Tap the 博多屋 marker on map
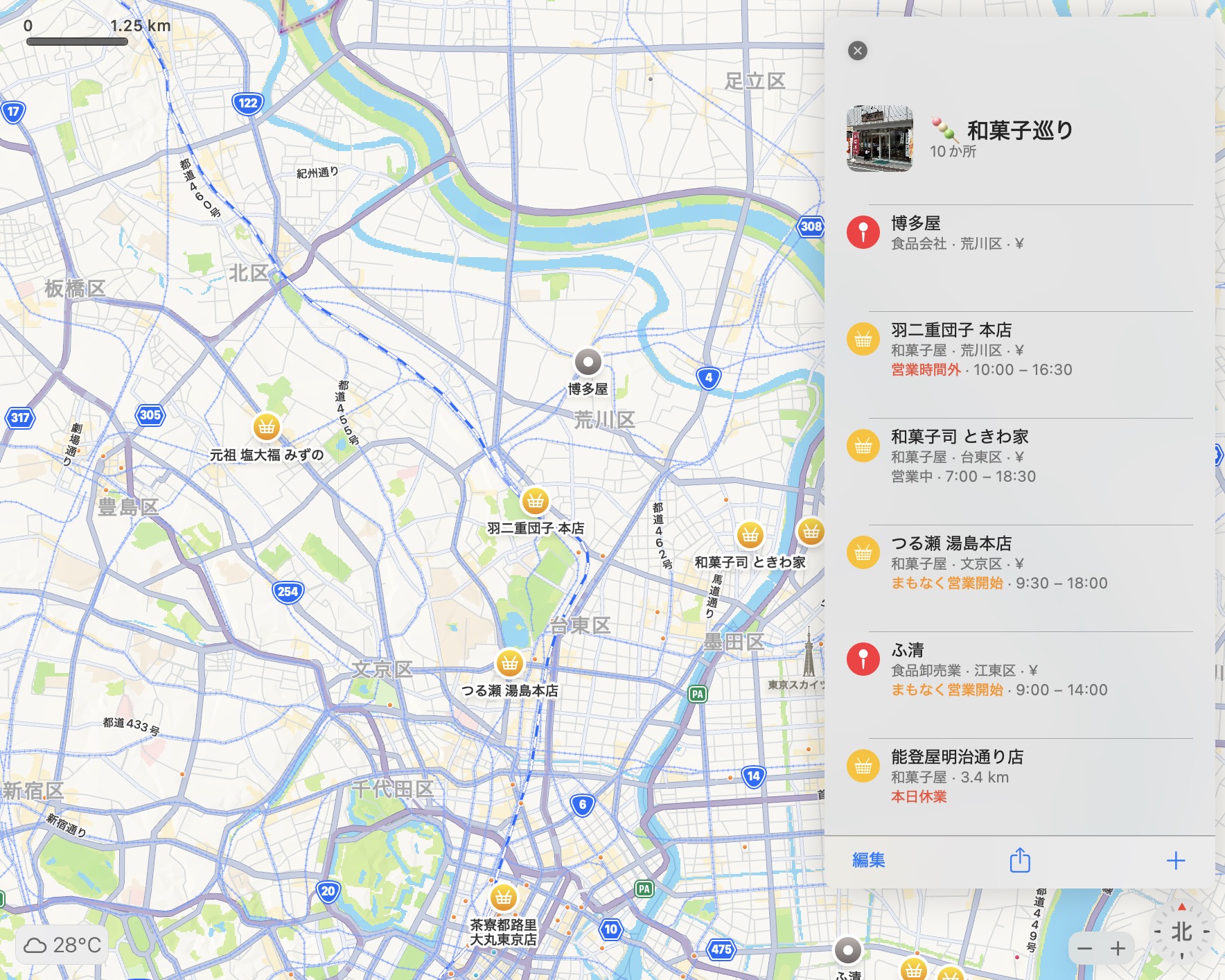Screen dimensions: 1225x980 588,362
